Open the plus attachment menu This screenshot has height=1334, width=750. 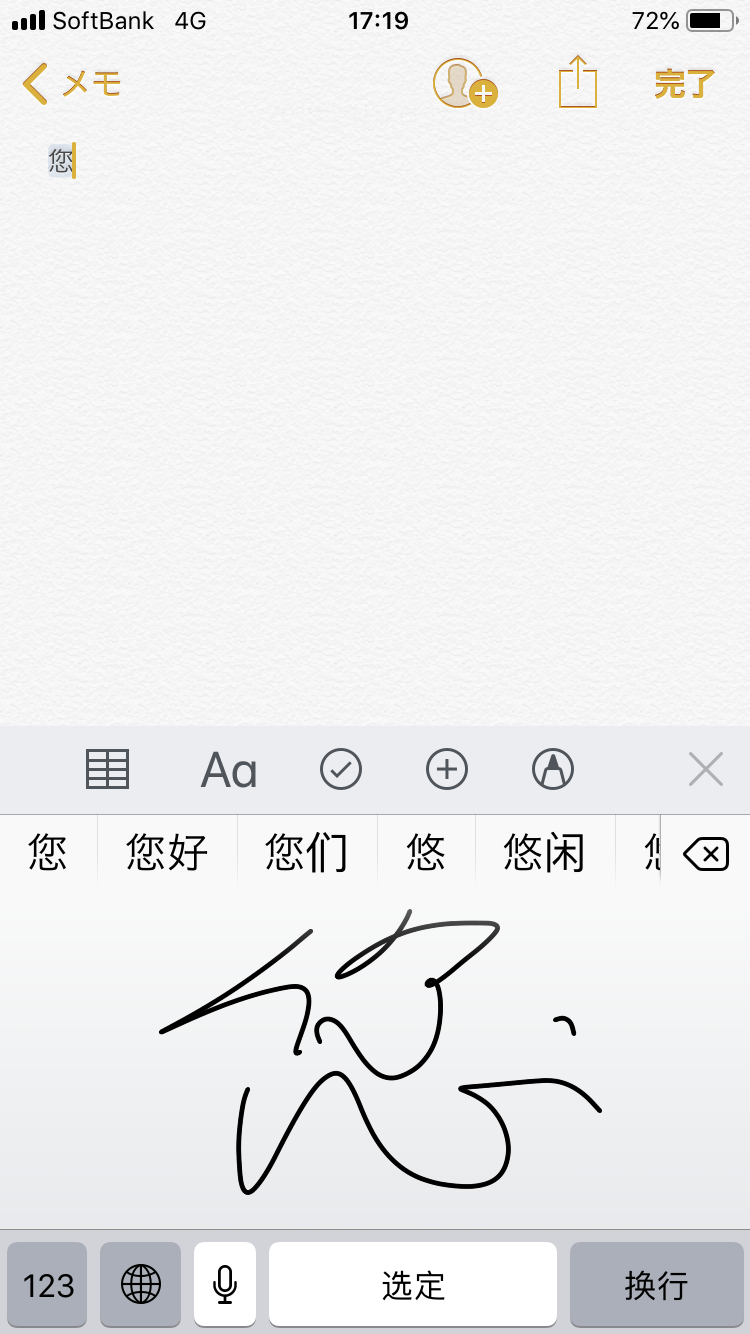point(447,770)
